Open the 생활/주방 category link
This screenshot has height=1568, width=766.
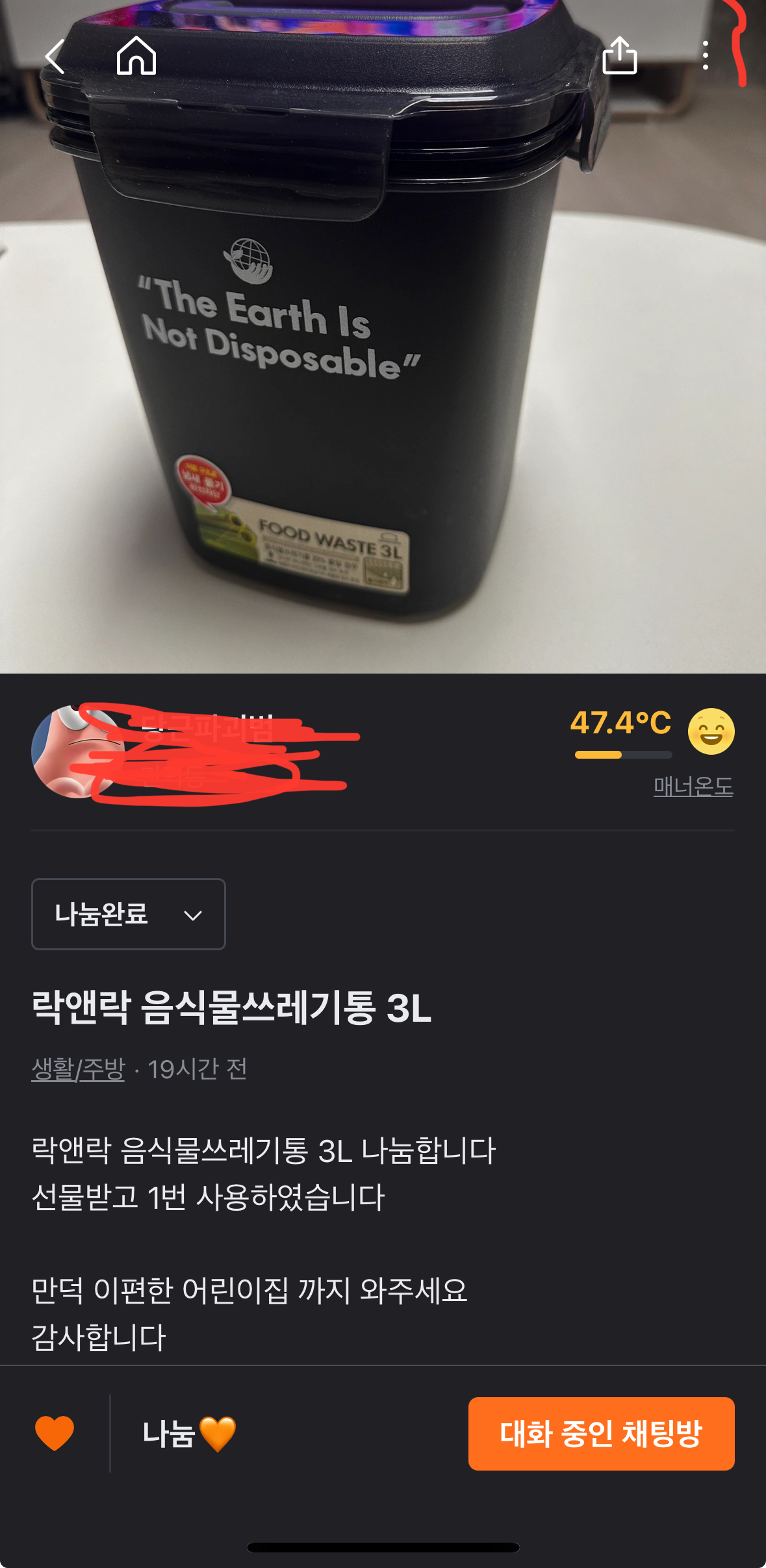click(x=78, y=1069)
